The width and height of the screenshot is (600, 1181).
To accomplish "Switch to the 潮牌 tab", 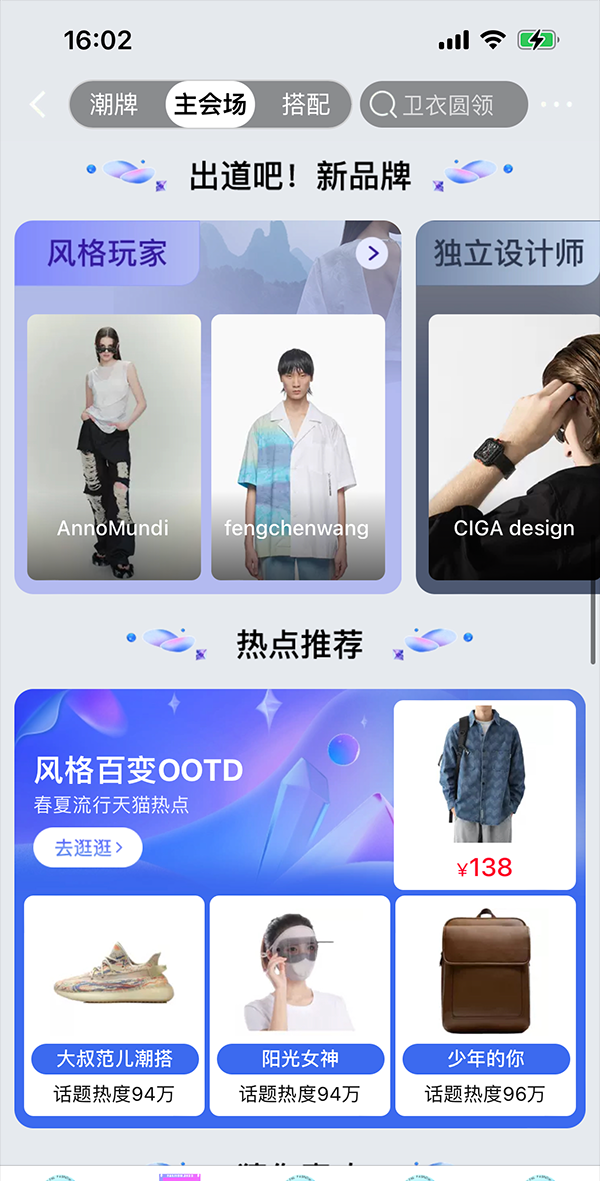I will click(x=114, y=104).
